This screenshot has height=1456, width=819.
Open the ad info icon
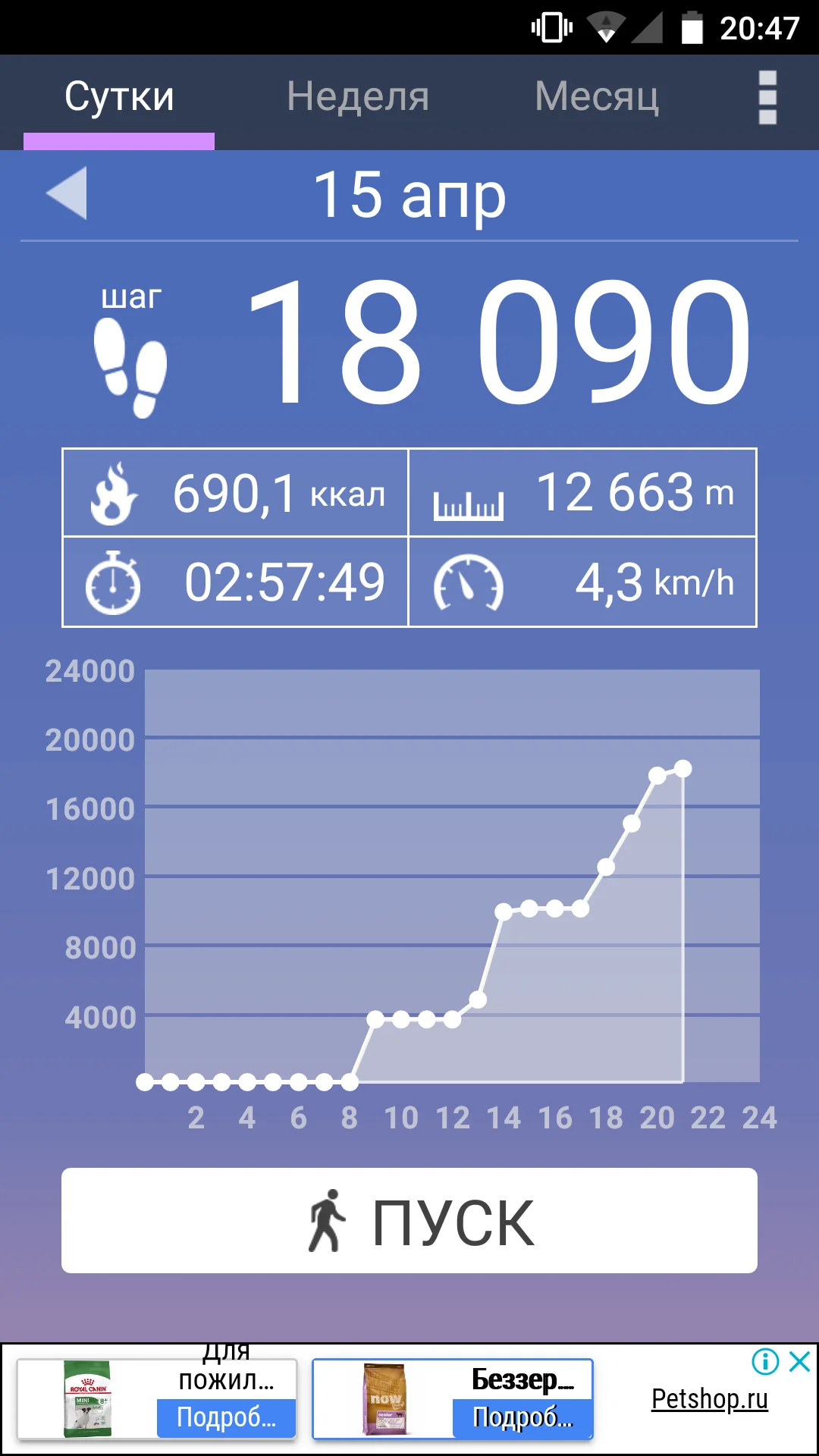pyautogui.click(x=765, y=1362)
